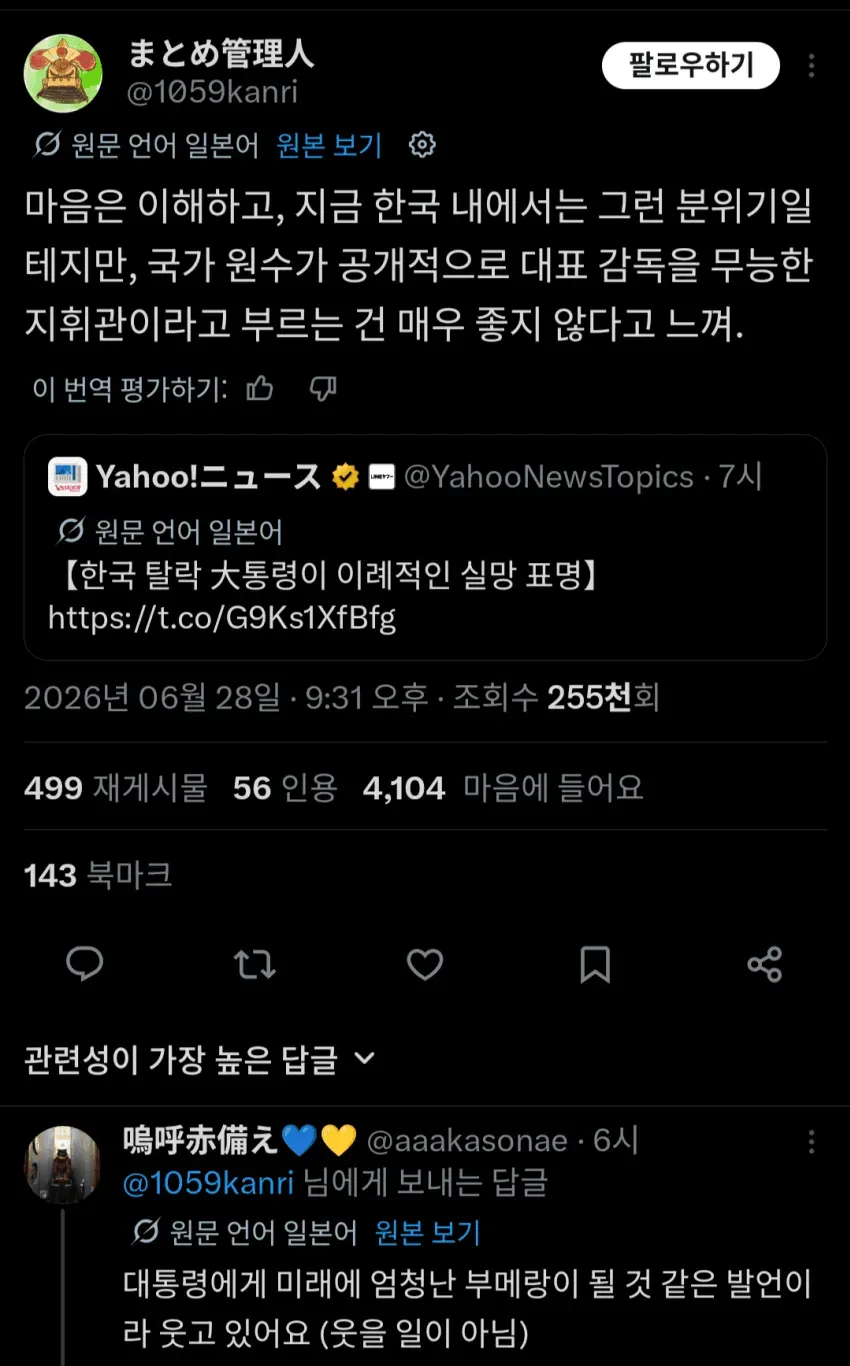
Task: Open the quoted Yahoo!ニュース post
Action: (425, 547)
